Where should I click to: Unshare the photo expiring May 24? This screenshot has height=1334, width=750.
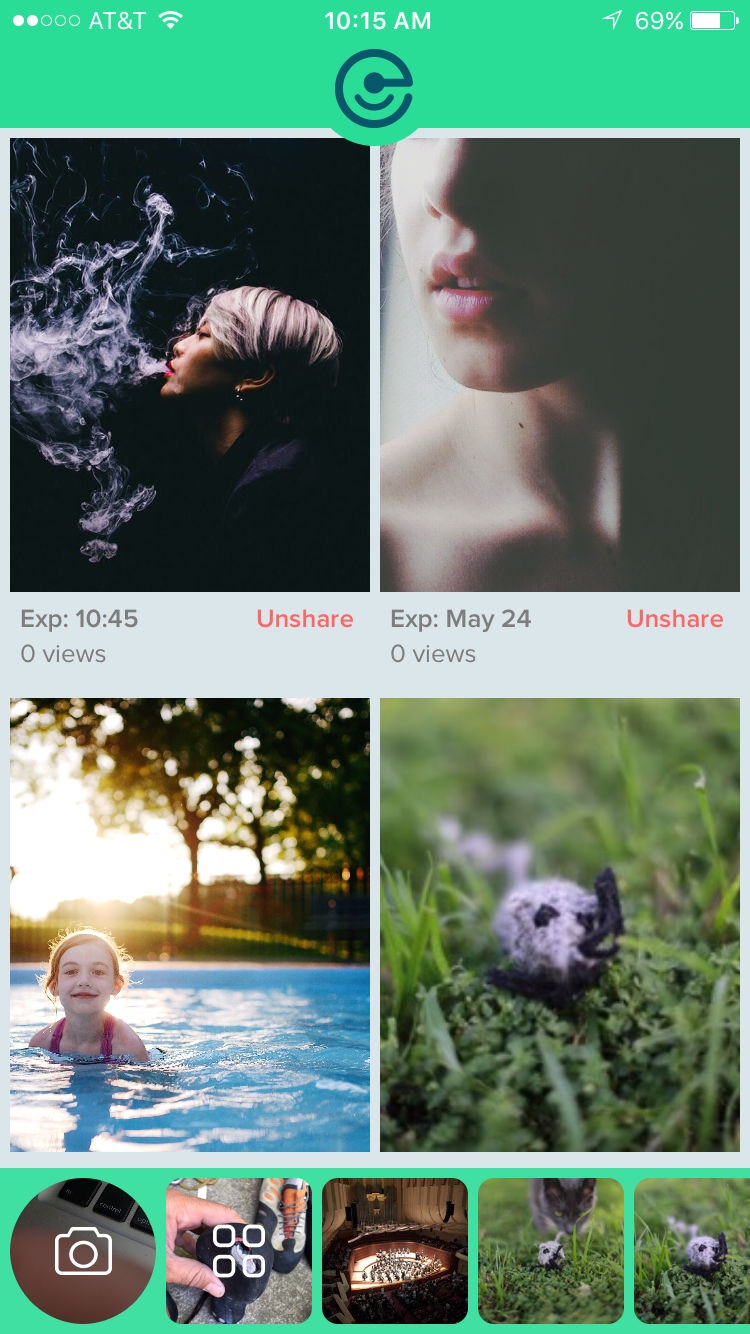(674, 619)
